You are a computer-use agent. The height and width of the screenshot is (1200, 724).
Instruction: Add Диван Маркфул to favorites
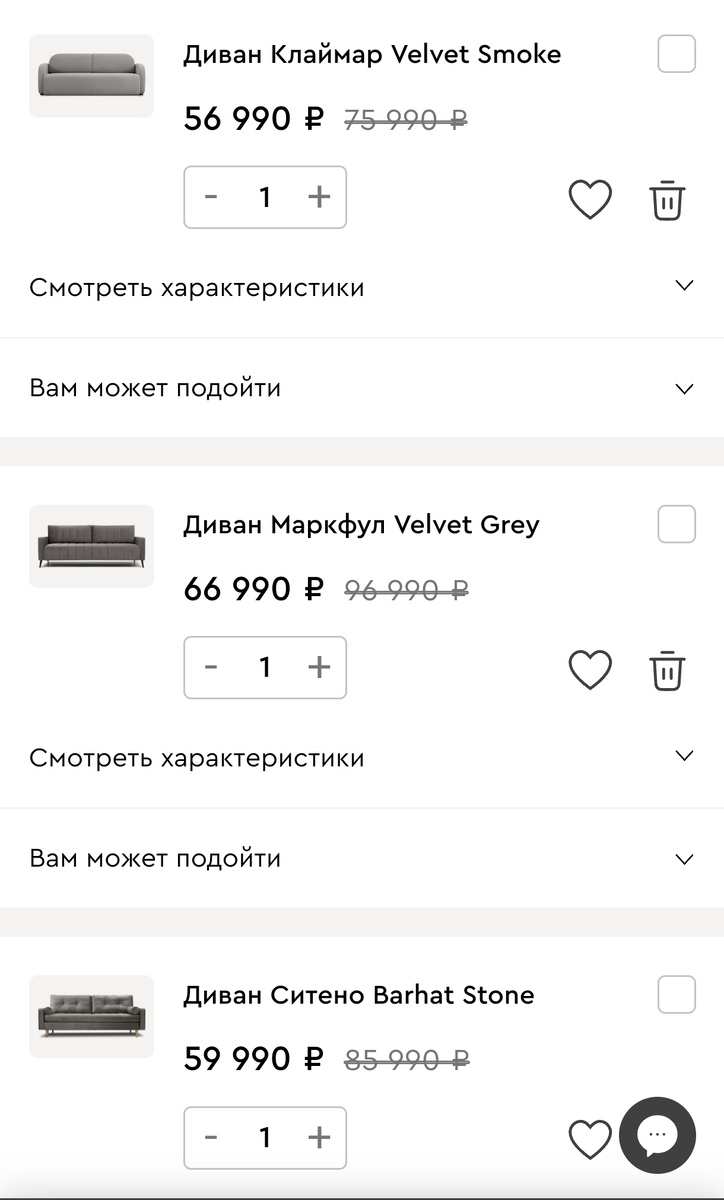pos(590,669)
